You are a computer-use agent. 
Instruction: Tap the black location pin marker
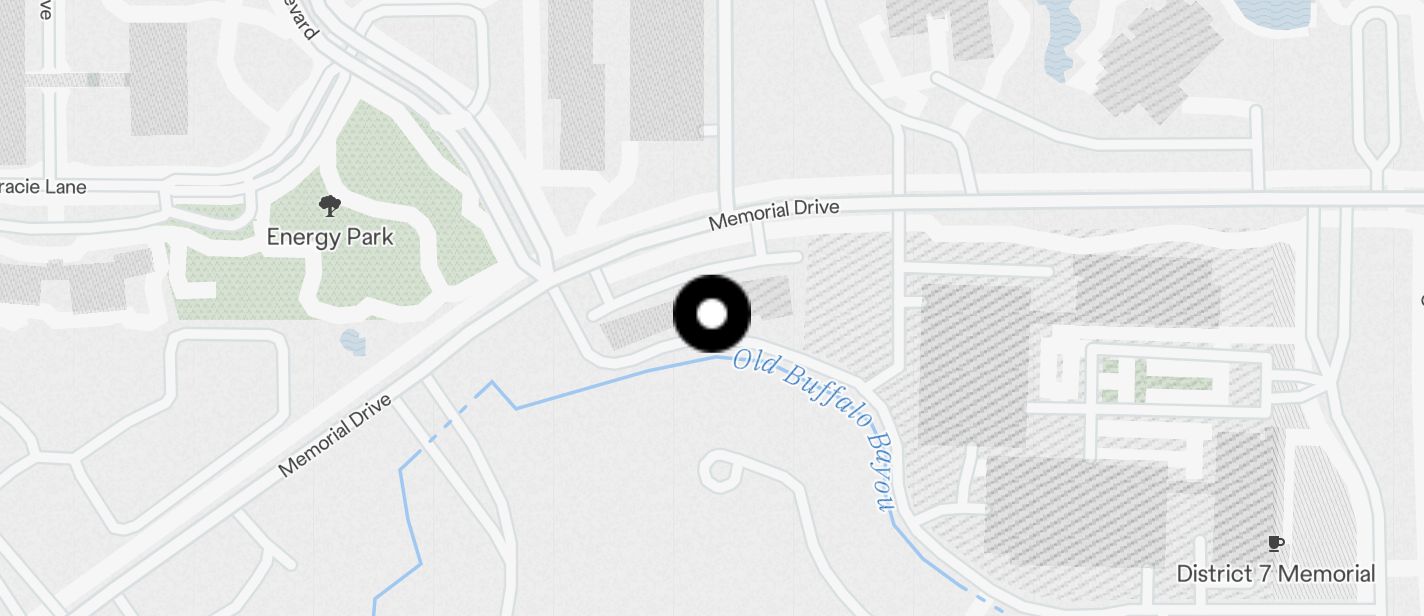tap(711, 314)
